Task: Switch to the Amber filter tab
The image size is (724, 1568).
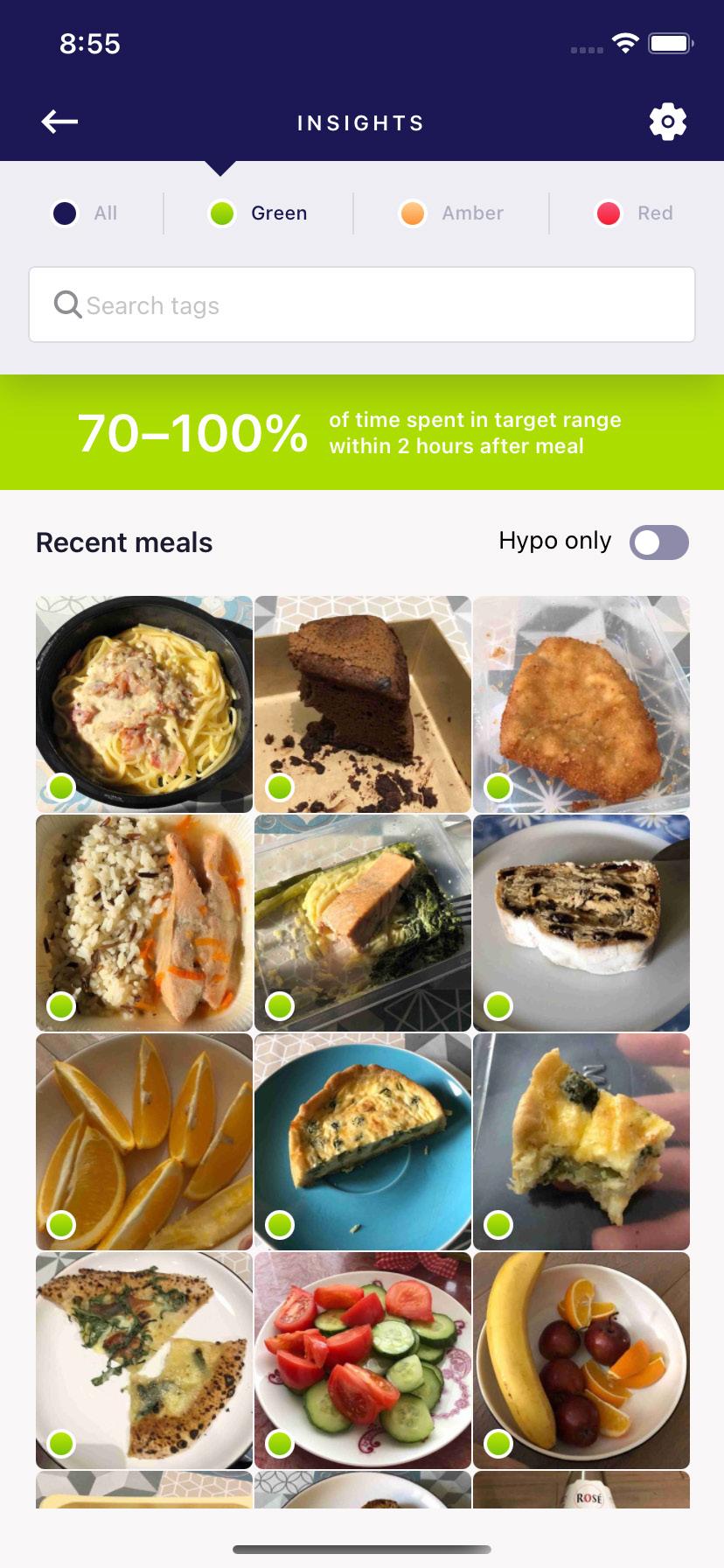Action: click(451, 213)
